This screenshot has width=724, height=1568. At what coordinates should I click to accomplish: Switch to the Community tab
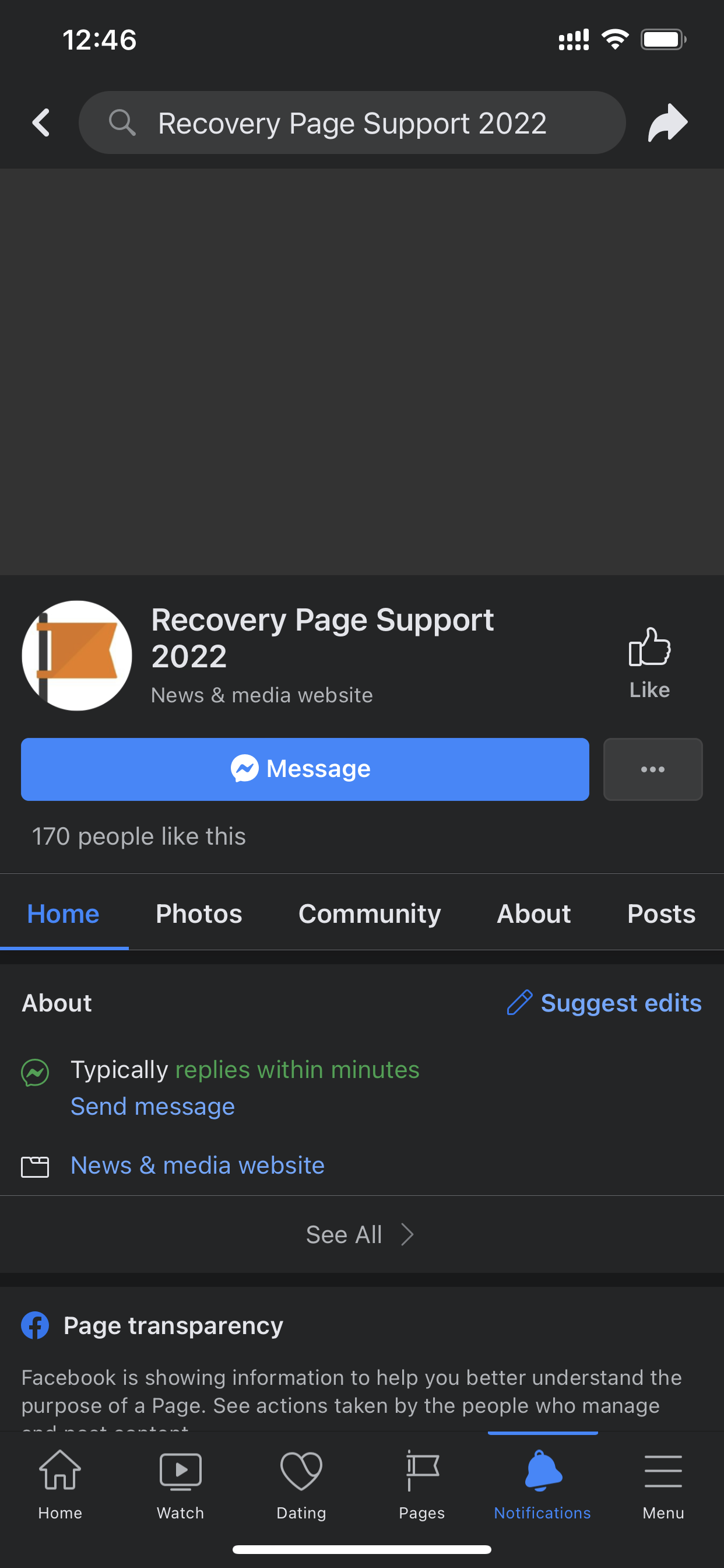pyautogui.click(x=370, y=913)
